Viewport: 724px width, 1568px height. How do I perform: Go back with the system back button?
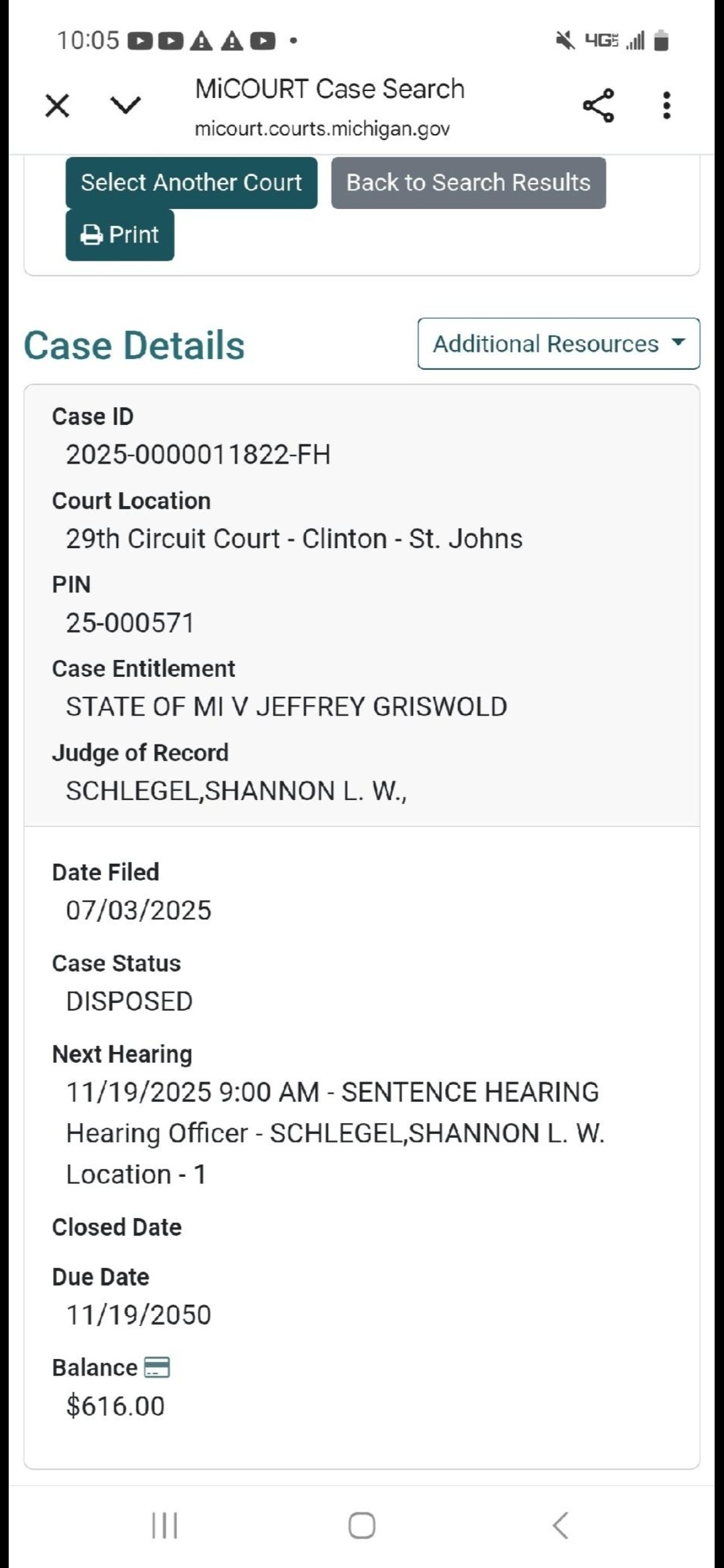tap(560, 1526)
